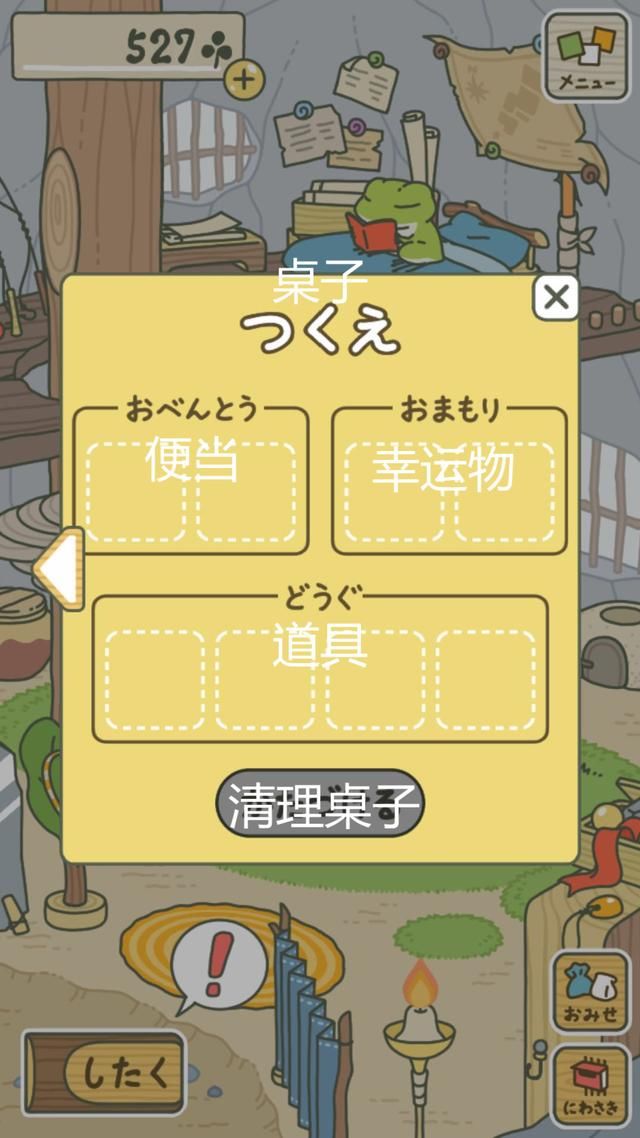Go to the にわさき garden
640x1138 pixels.
click(590, 1085)
